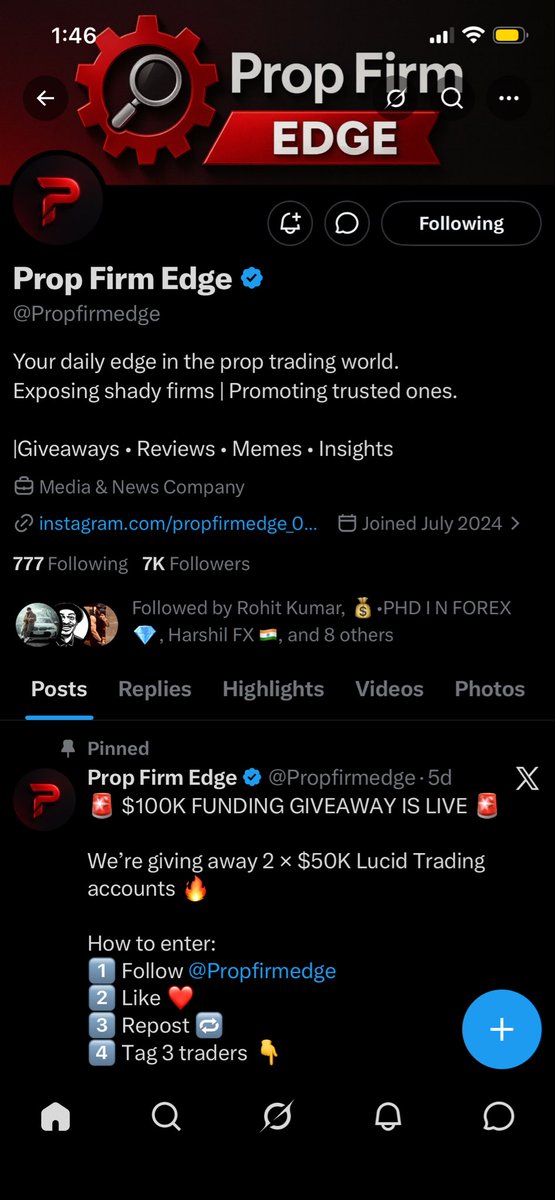
Task: Open Joined July 2024 details
Action: [429, 523]
